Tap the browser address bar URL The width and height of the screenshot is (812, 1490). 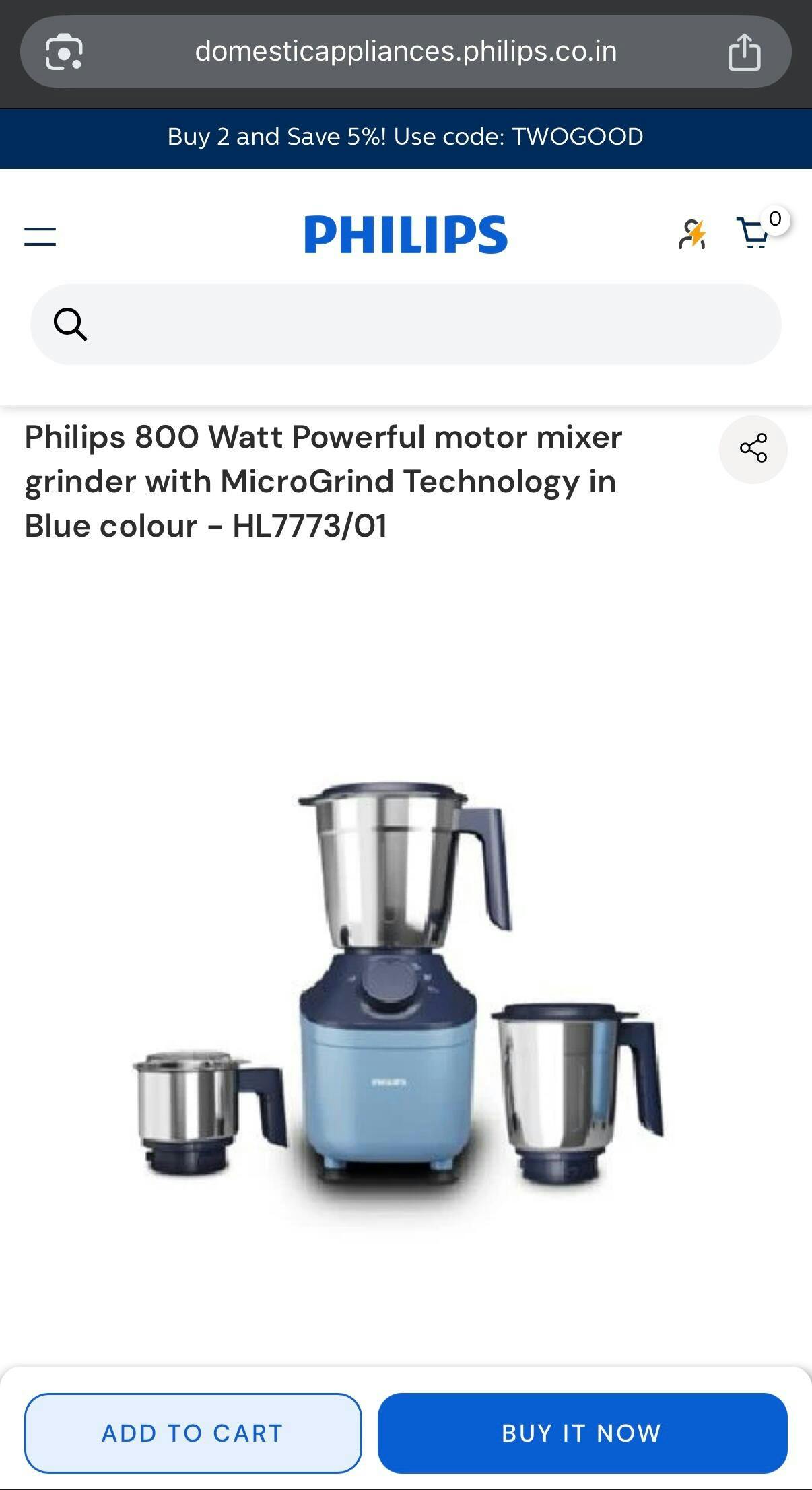point(405,52)
